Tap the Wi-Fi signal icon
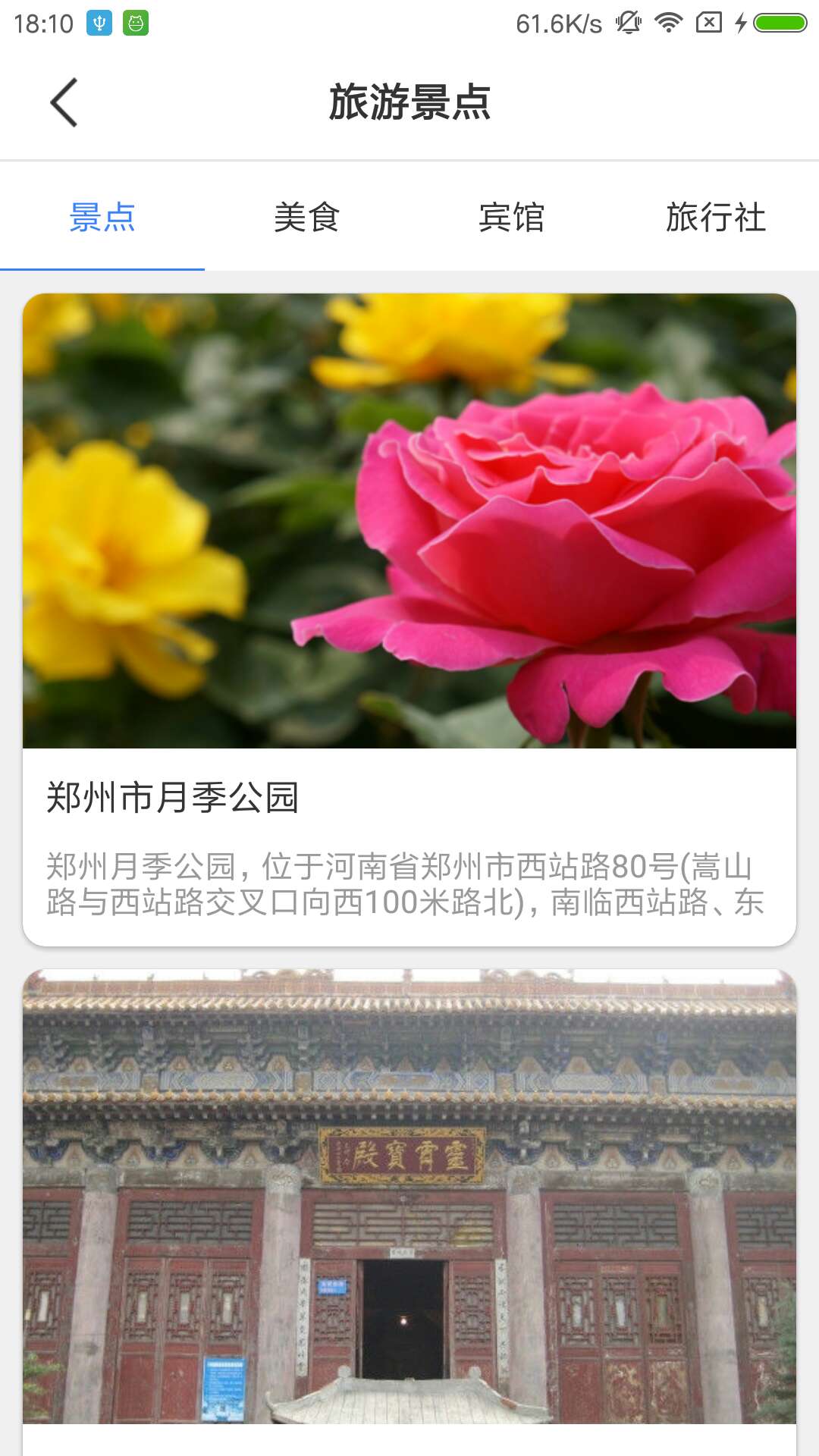Viewport: 819px width, 1456px height. [x=667, y=23]
